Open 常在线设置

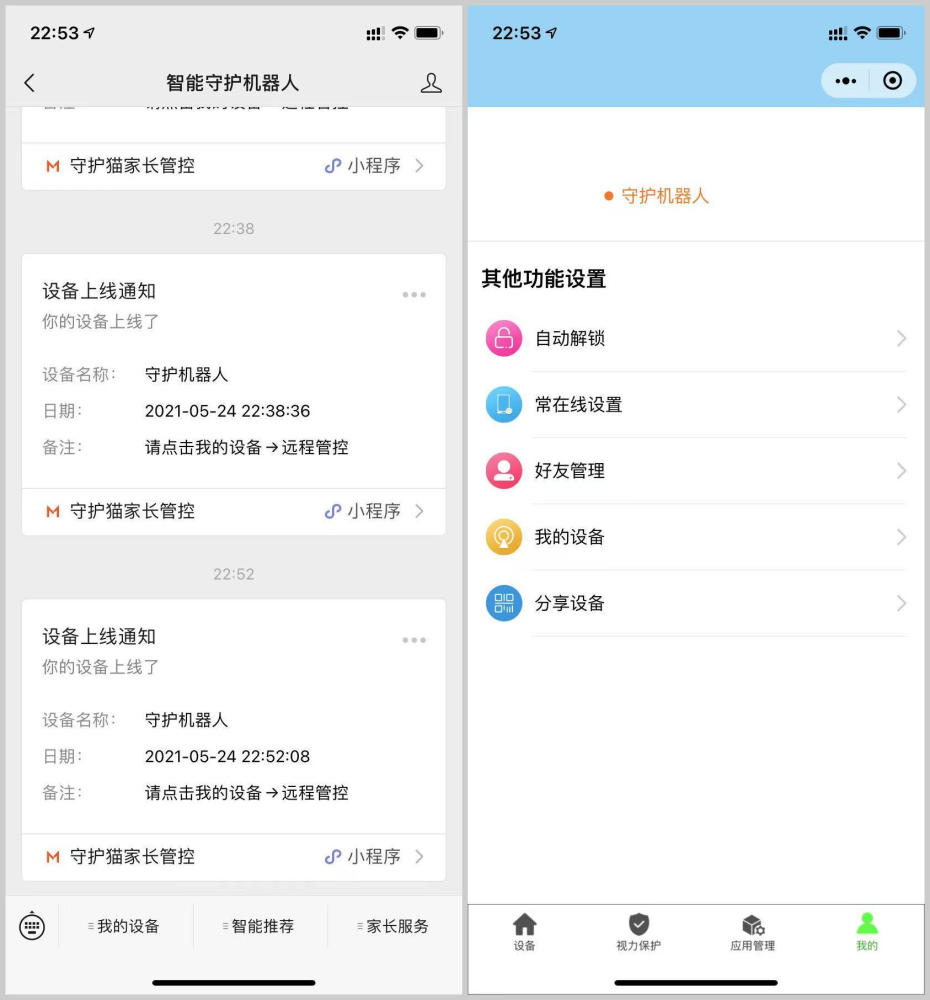695,405
